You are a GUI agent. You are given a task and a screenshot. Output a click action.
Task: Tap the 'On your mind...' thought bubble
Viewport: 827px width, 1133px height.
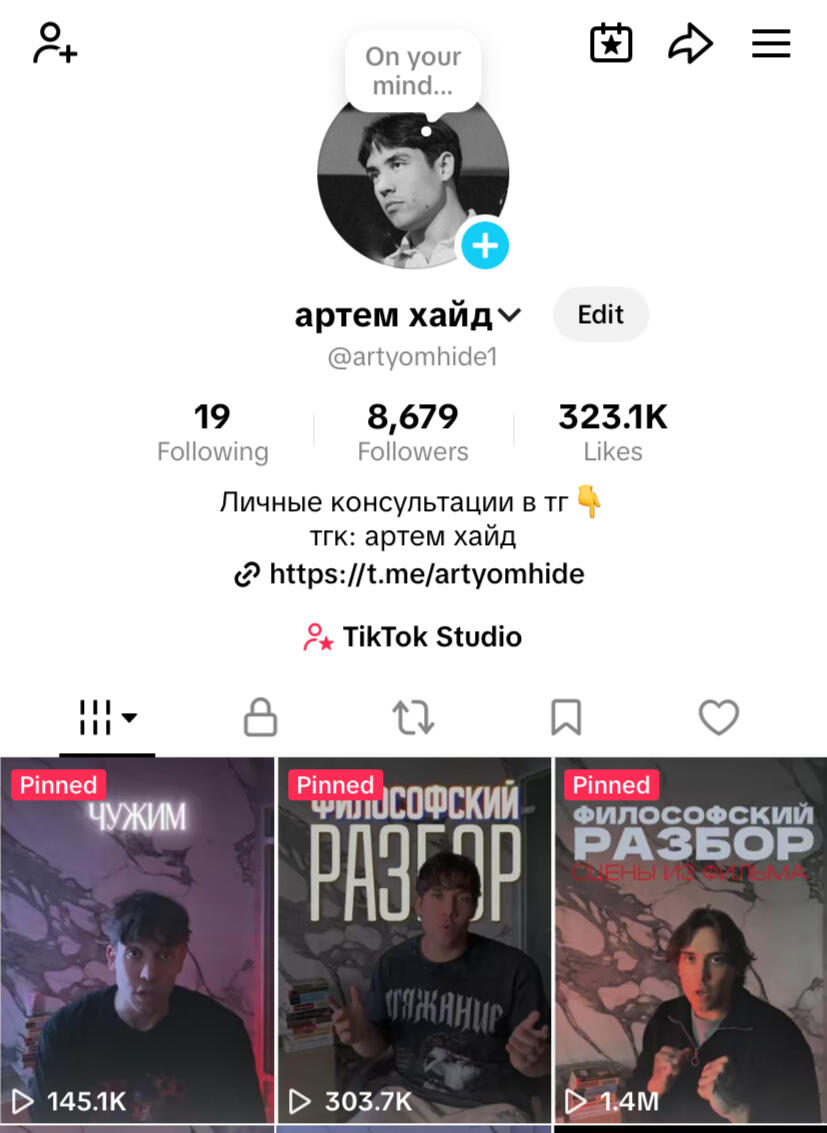[413, 71]
